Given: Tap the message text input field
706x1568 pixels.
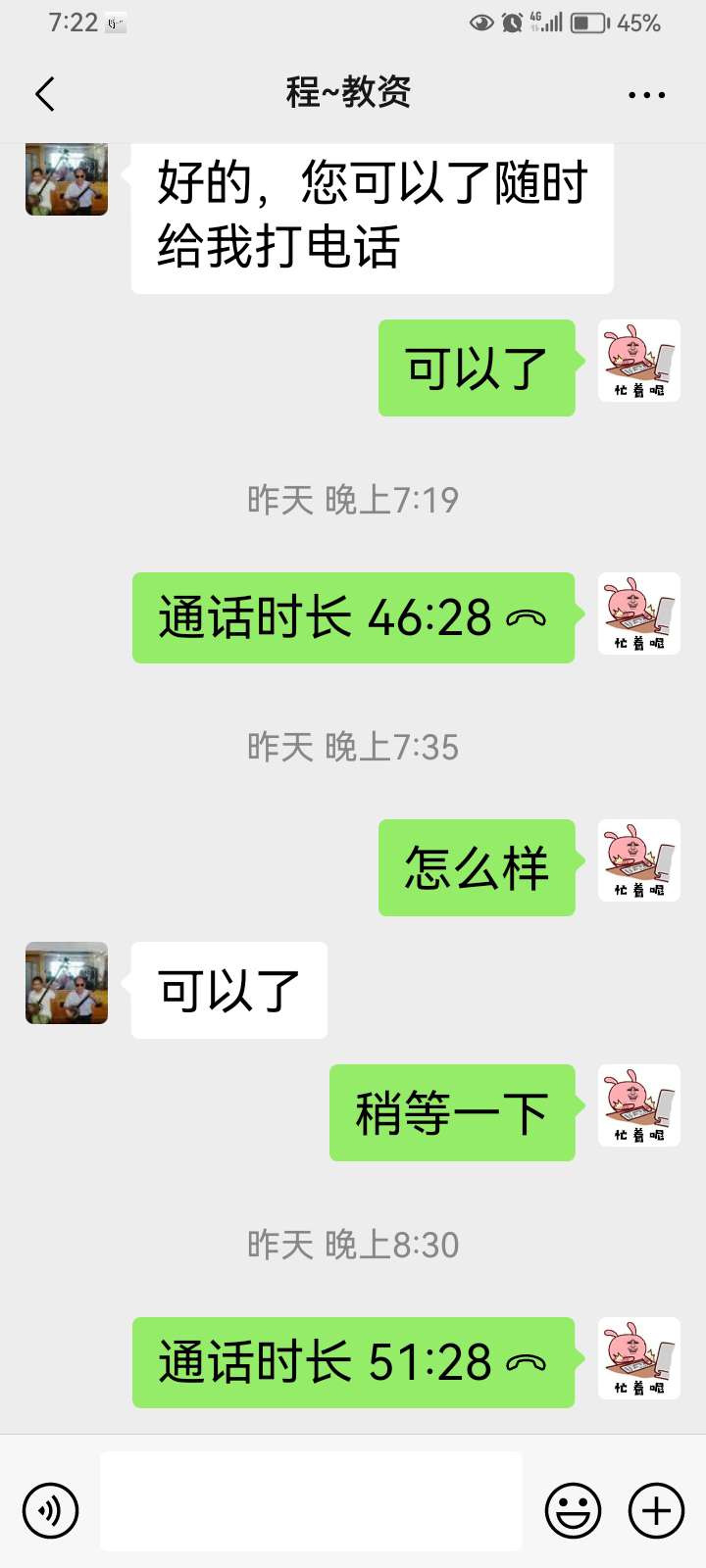Looking at the screenshot, I should point(311,1501).
